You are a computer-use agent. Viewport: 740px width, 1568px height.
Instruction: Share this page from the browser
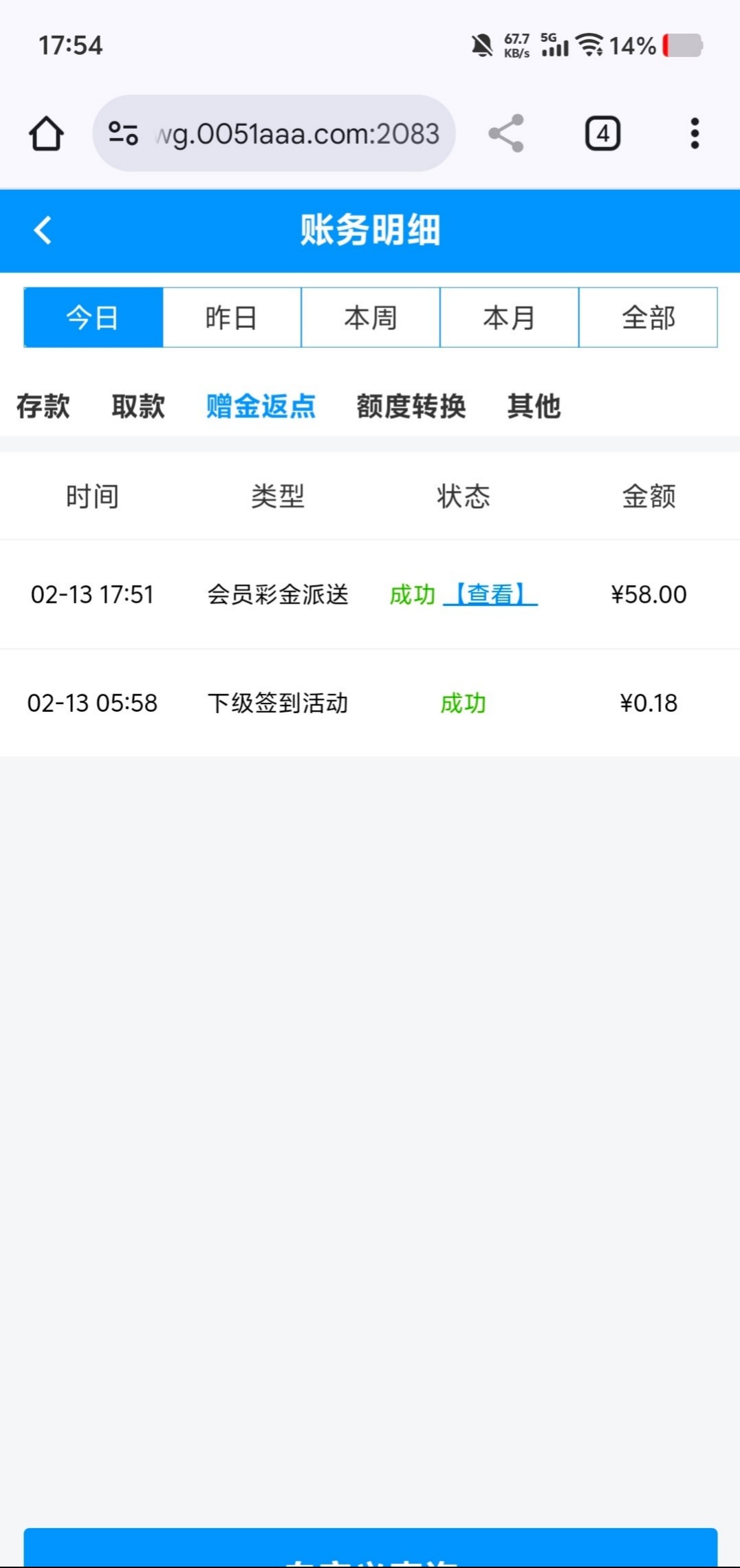coord(506,133)
